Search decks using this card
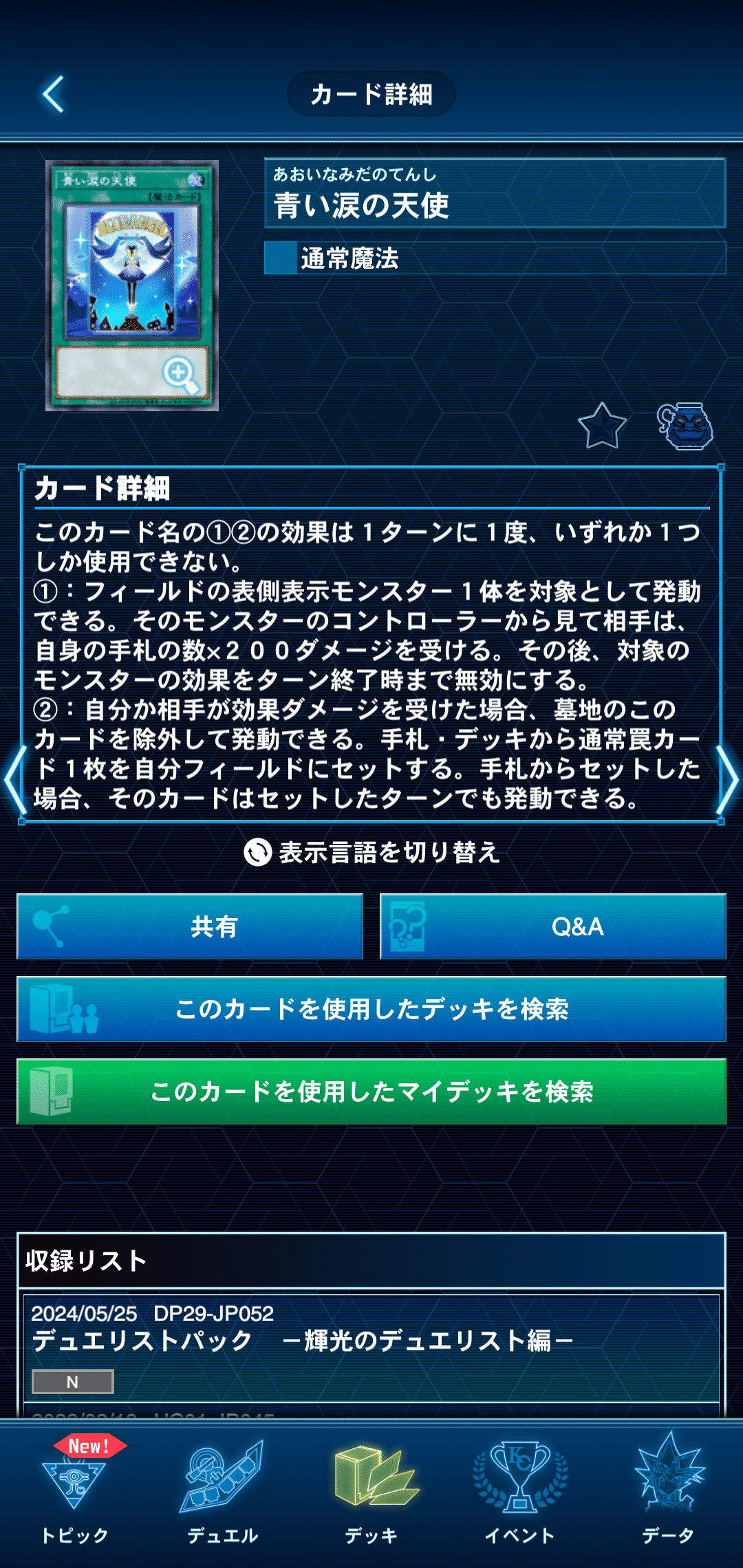 pyautogui.click(x=371, y=1009)
